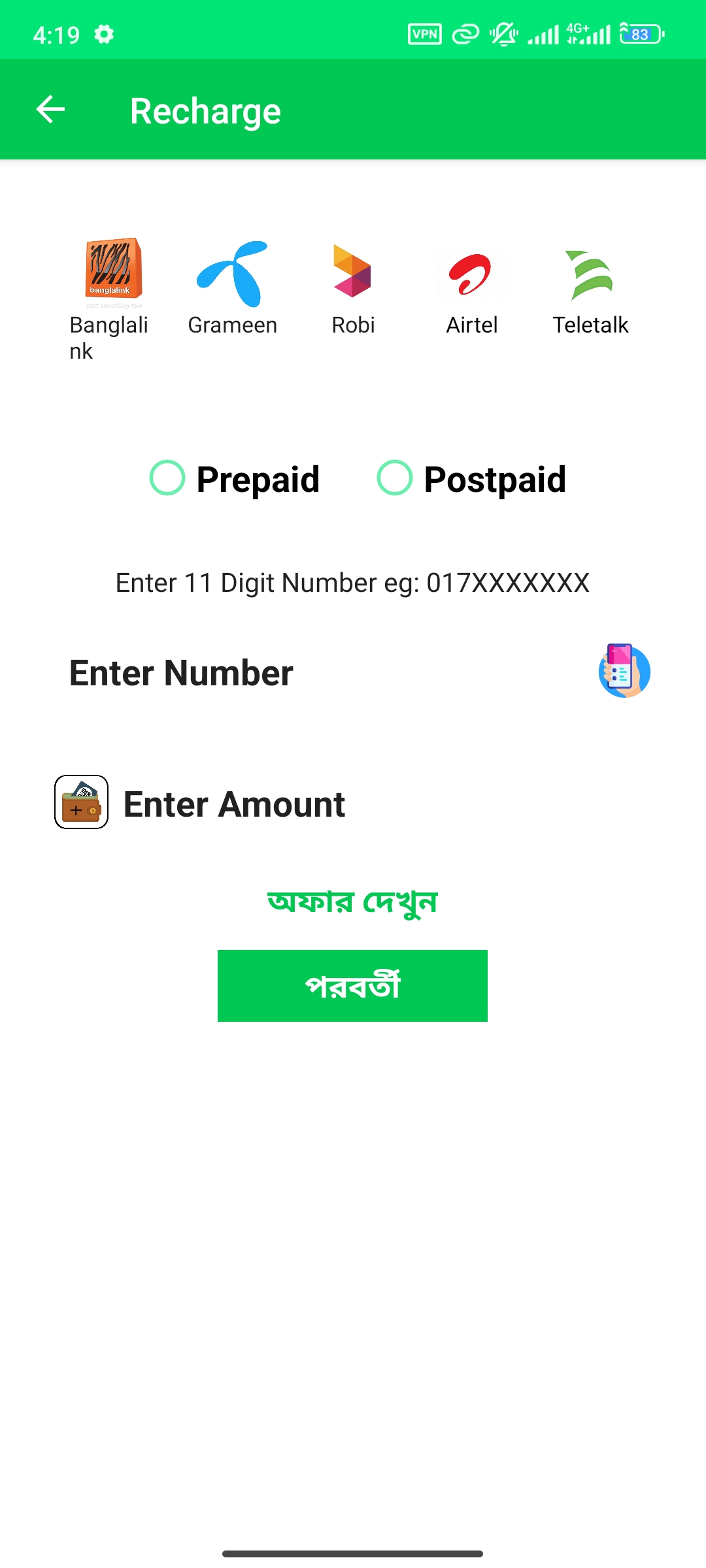
Task: Select the Prepaid radio option
Action: 235,478
